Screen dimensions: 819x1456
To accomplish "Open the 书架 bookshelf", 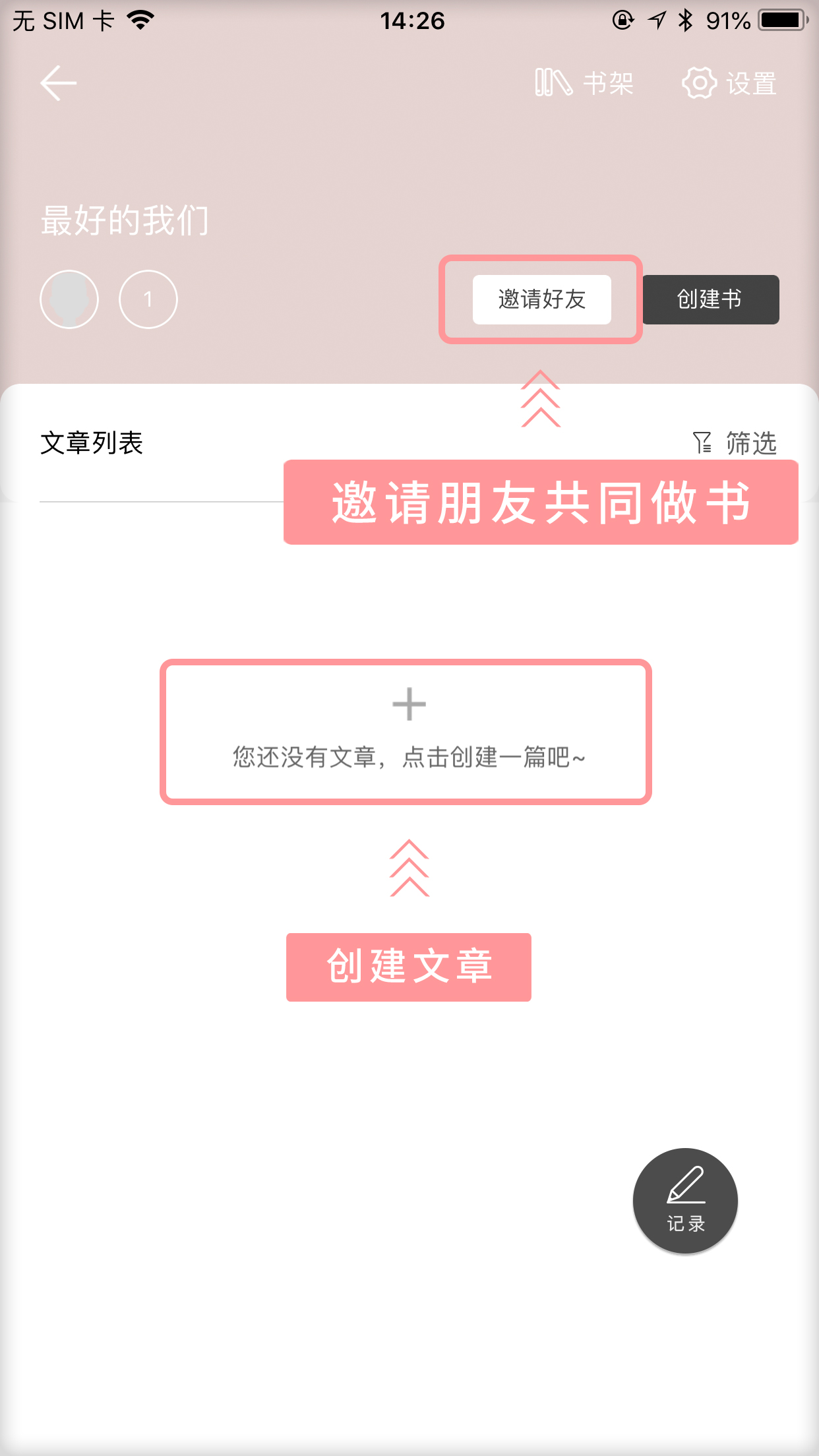I will pos(584,83).
